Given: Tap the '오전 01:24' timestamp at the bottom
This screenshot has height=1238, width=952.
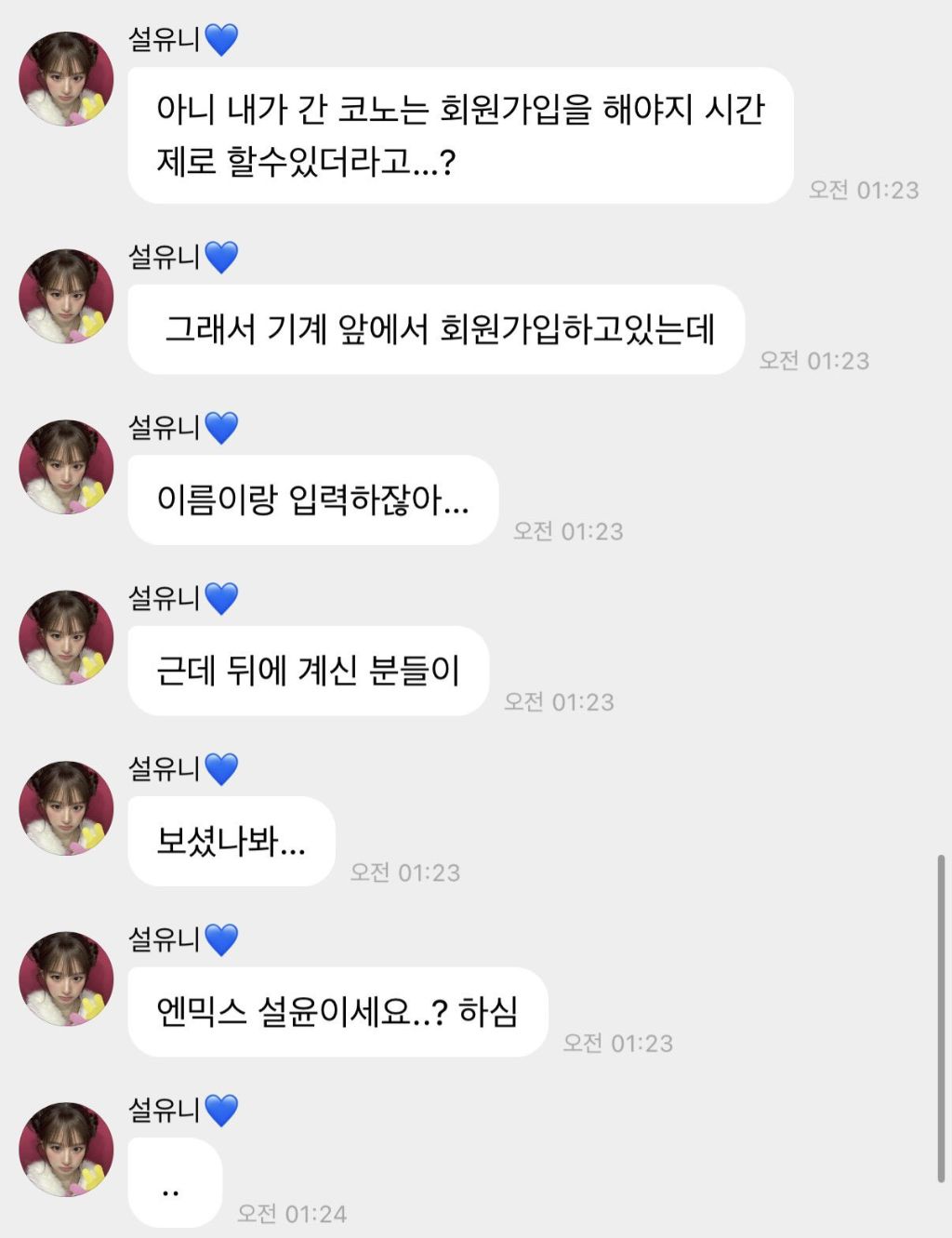Looking at the screenshot, I should tap(290, 1212).
